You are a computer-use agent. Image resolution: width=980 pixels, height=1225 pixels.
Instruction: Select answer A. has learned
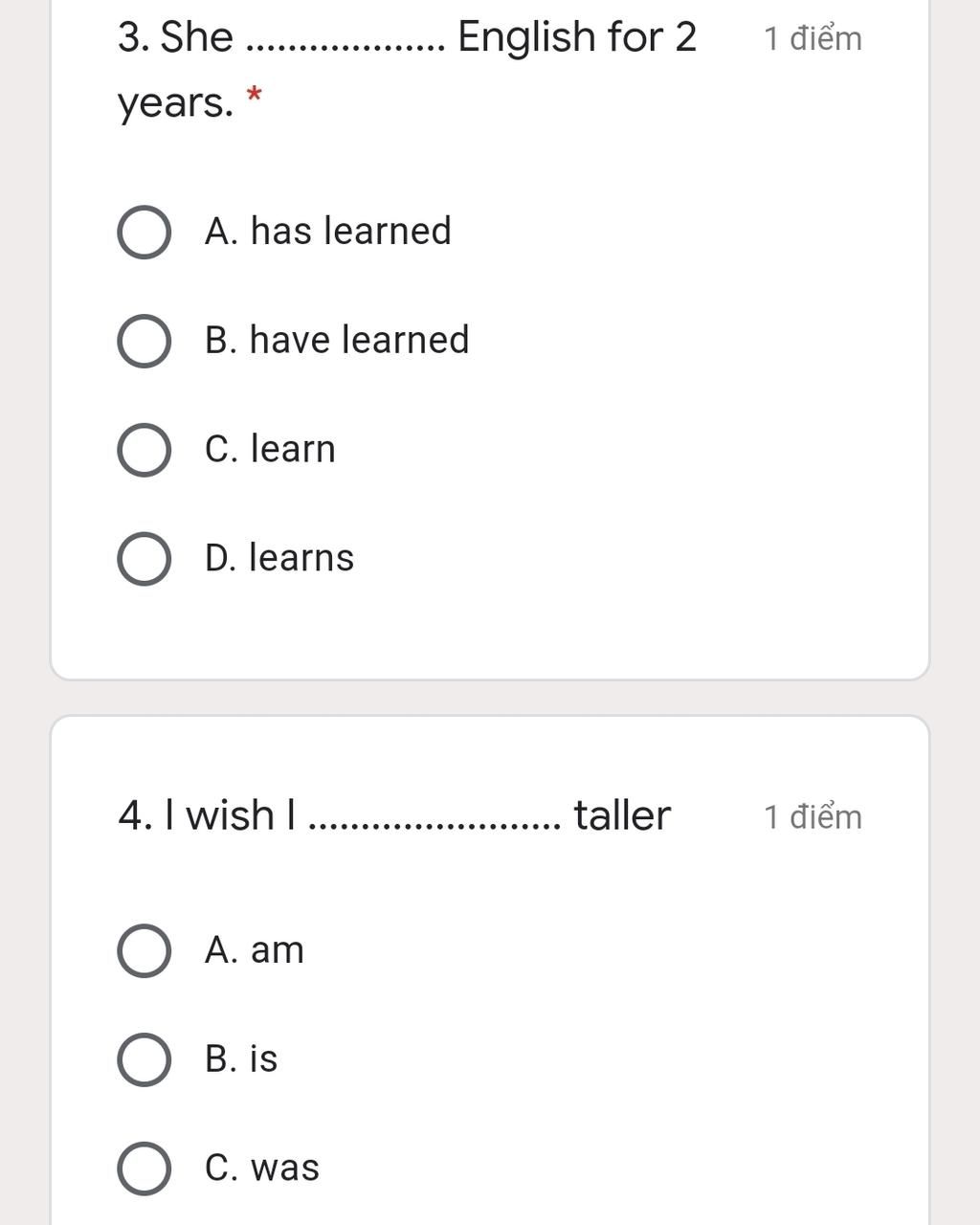coord(145,232)
